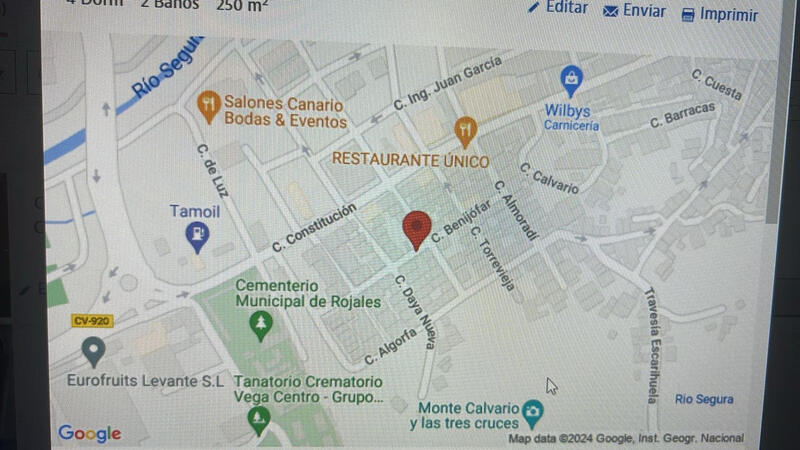Image resolution: width=800 pixels, height=450 pixels.
Task: Tap the Tamoil gas station marker
Action: [199, 236]
